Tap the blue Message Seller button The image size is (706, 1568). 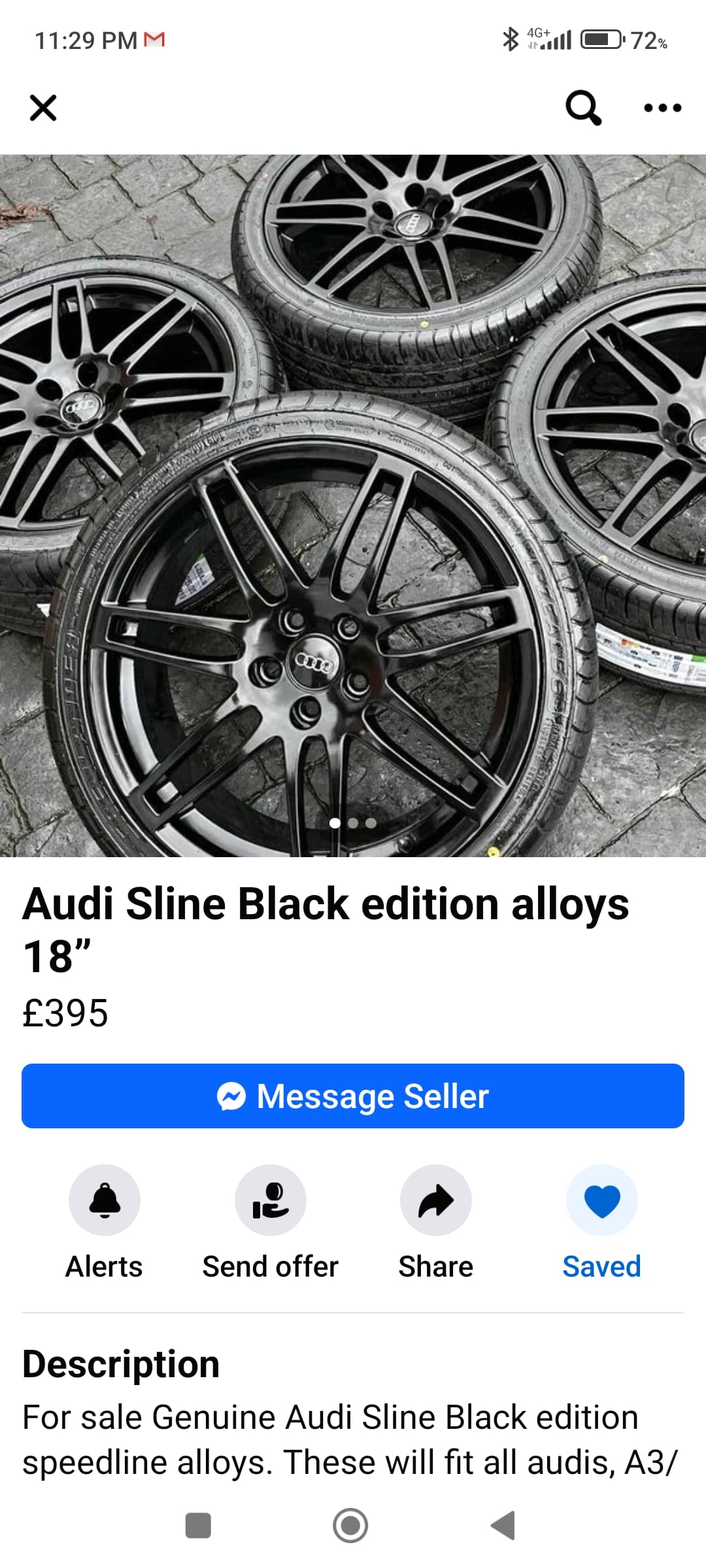(x=353, y=1096)
